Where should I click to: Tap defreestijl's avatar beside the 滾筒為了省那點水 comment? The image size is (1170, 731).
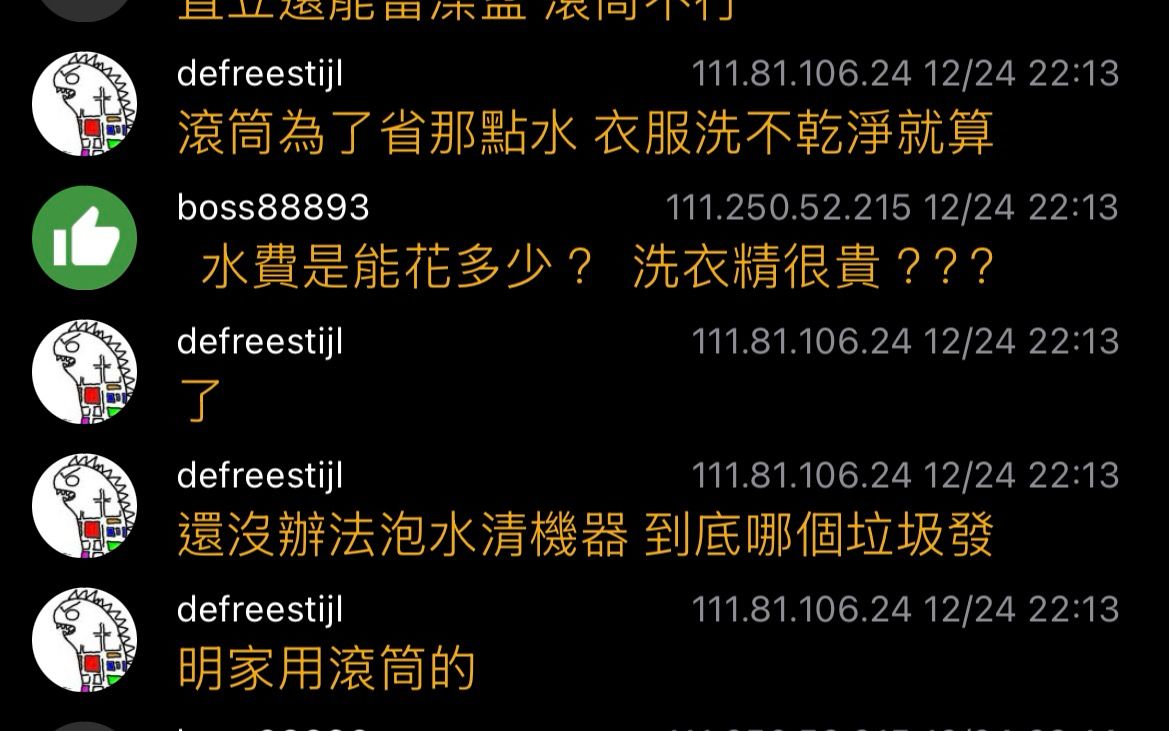85,104
